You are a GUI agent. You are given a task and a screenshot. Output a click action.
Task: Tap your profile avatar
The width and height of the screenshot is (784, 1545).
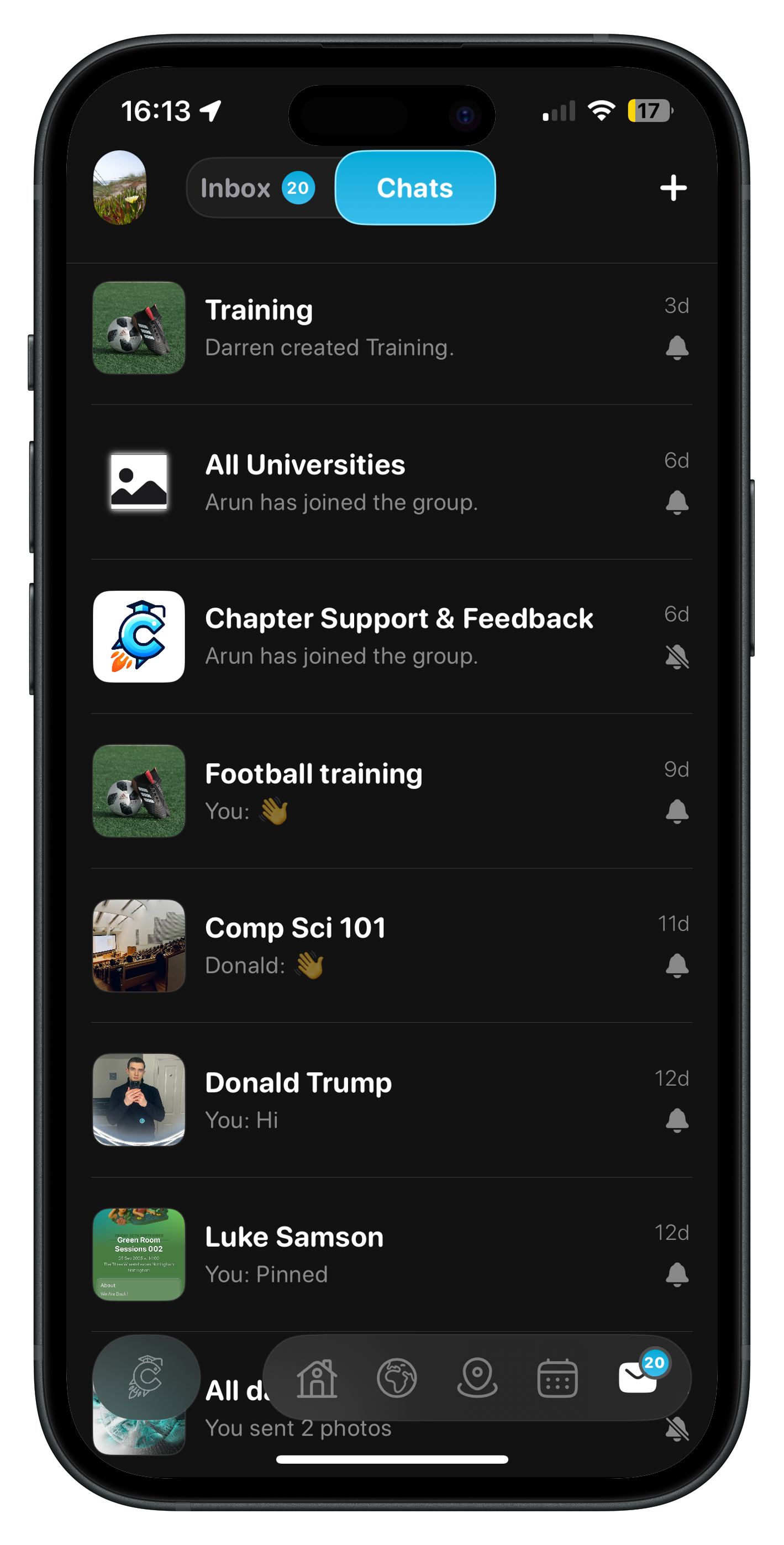pos(119,188)
